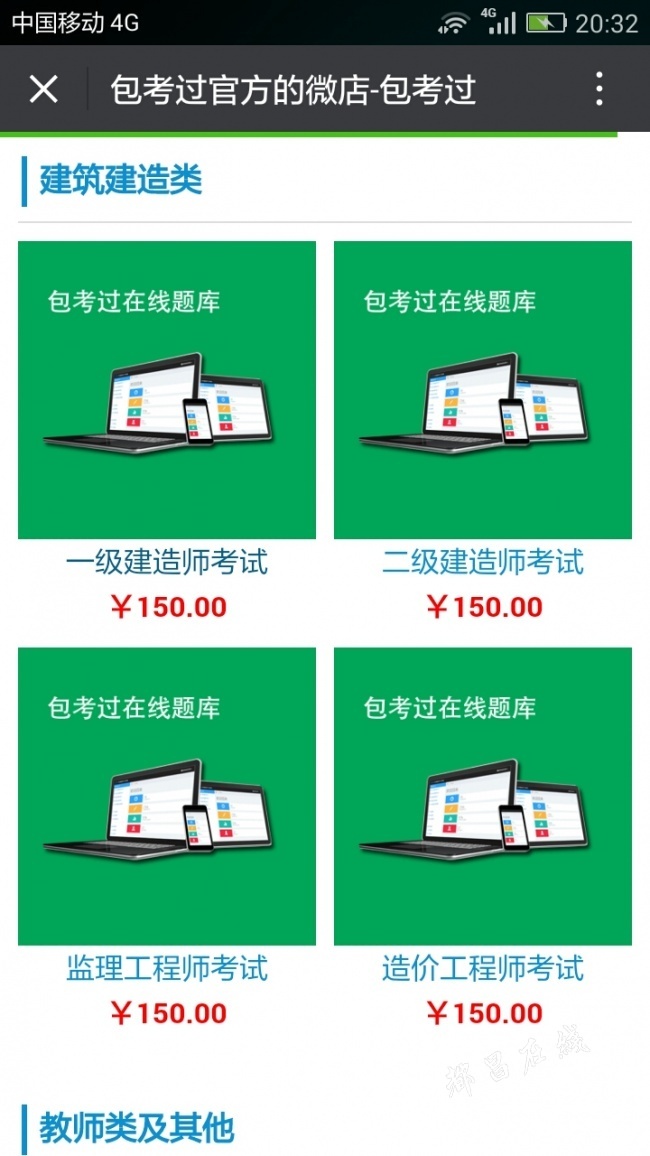Viewport: 650px width, 1156px height.
Task: Tap the 二级建造师考试 title link
Action: point(483,562)
